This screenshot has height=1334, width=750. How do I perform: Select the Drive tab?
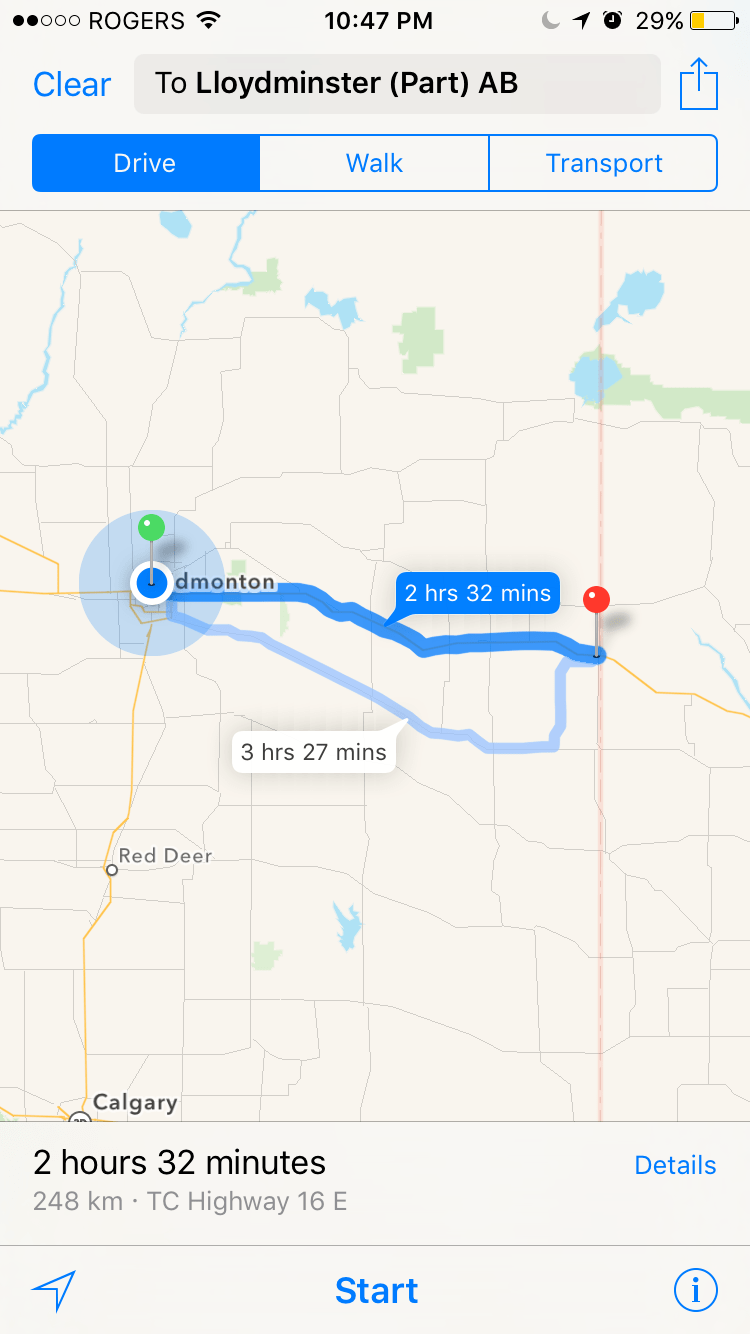(146, 163)
